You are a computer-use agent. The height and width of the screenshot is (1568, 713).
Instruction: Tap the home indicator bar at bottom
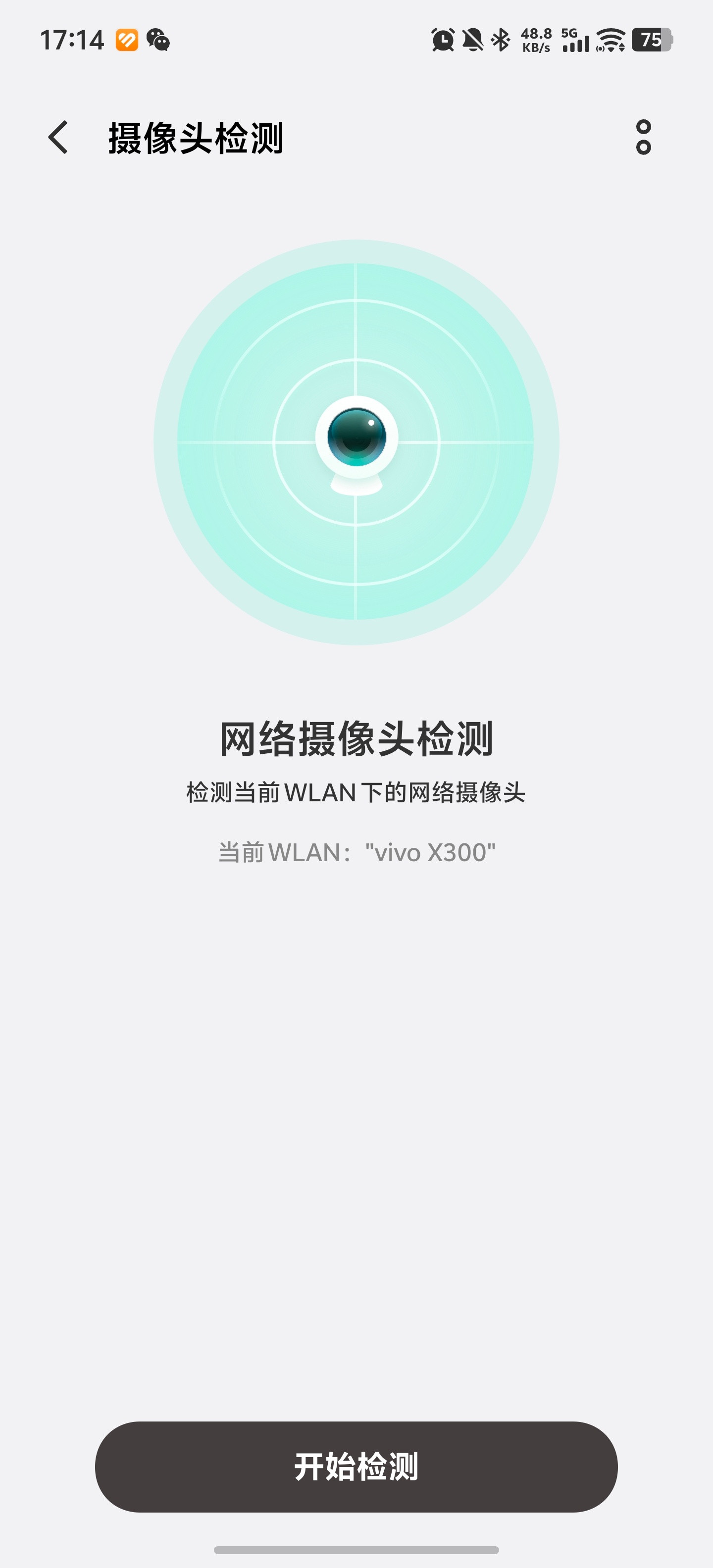[356, 1549]
